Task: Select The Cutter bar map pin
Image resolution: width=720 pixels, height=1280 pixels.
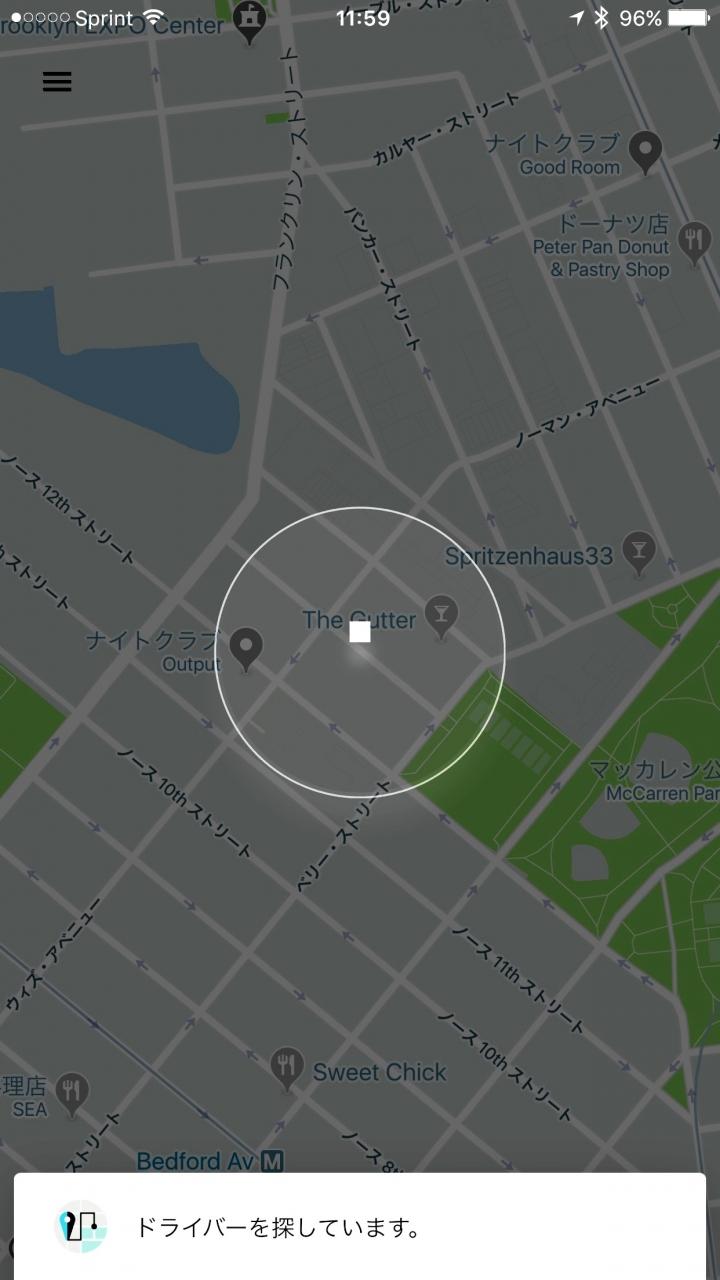Action: (x=441, y=614)
